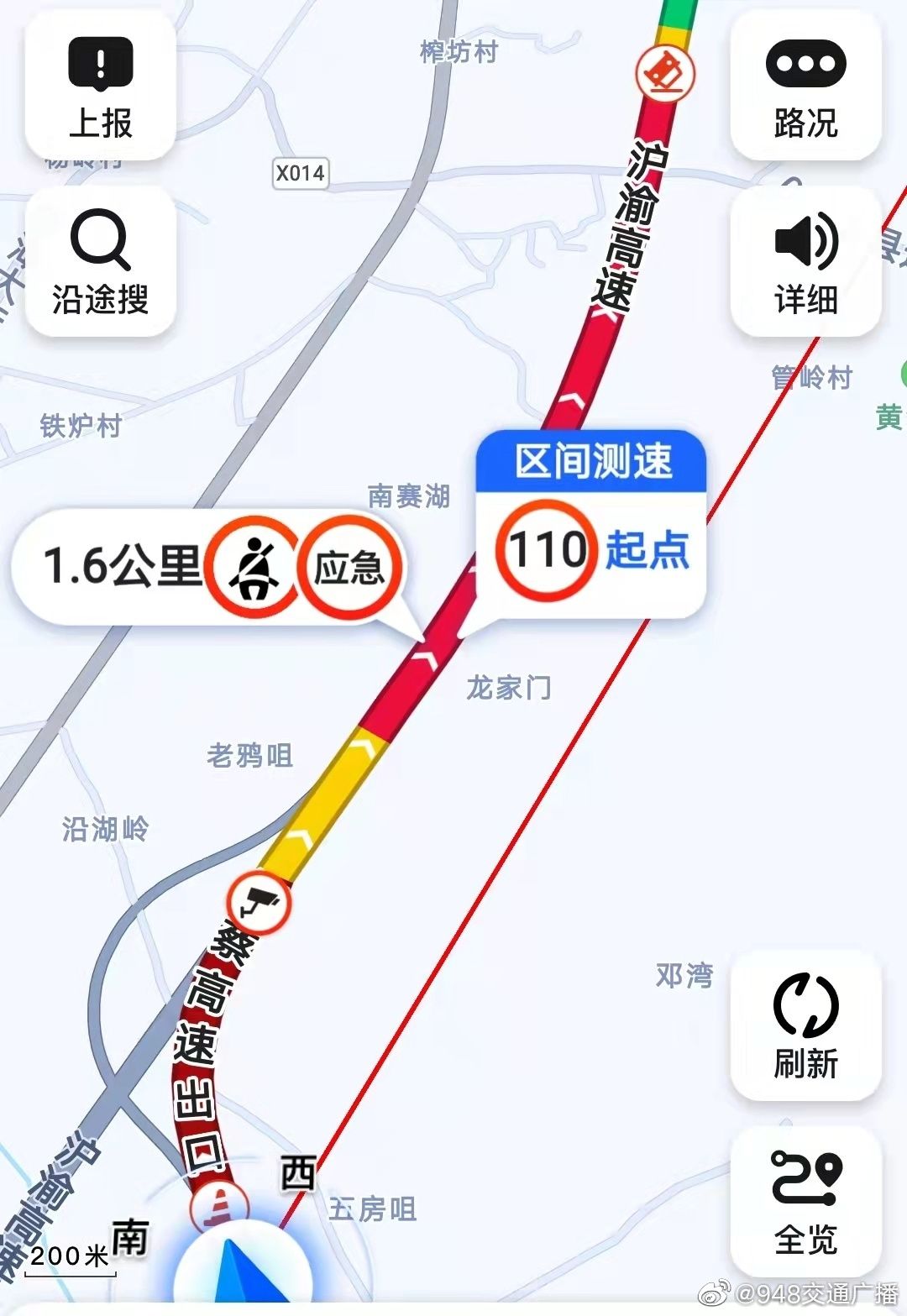Report a road incident with 上报
907x1316 pixels.
[x=100, y=87]
